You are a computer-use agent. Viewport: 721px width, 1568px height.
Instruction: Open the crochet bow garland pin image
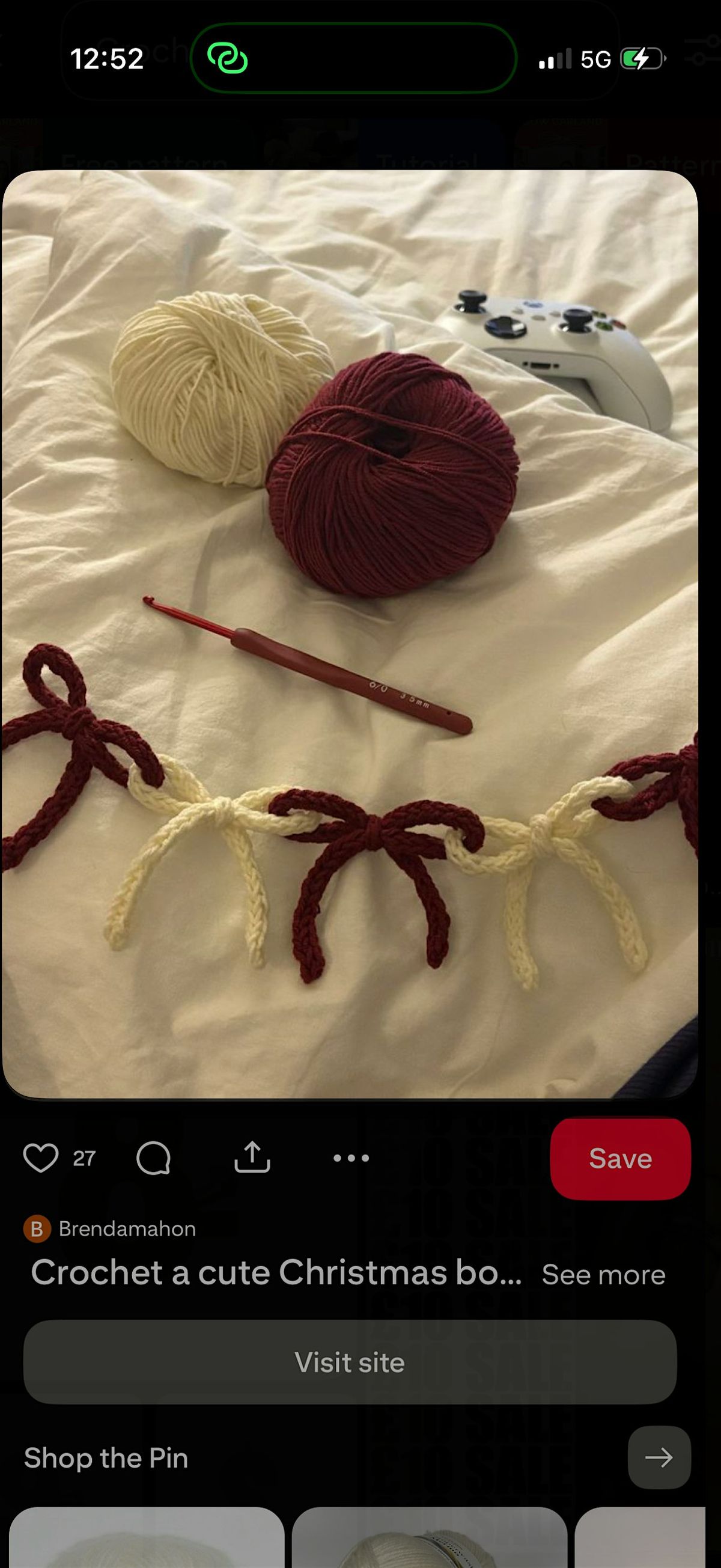pyautogui.click(x=350, y=633)
